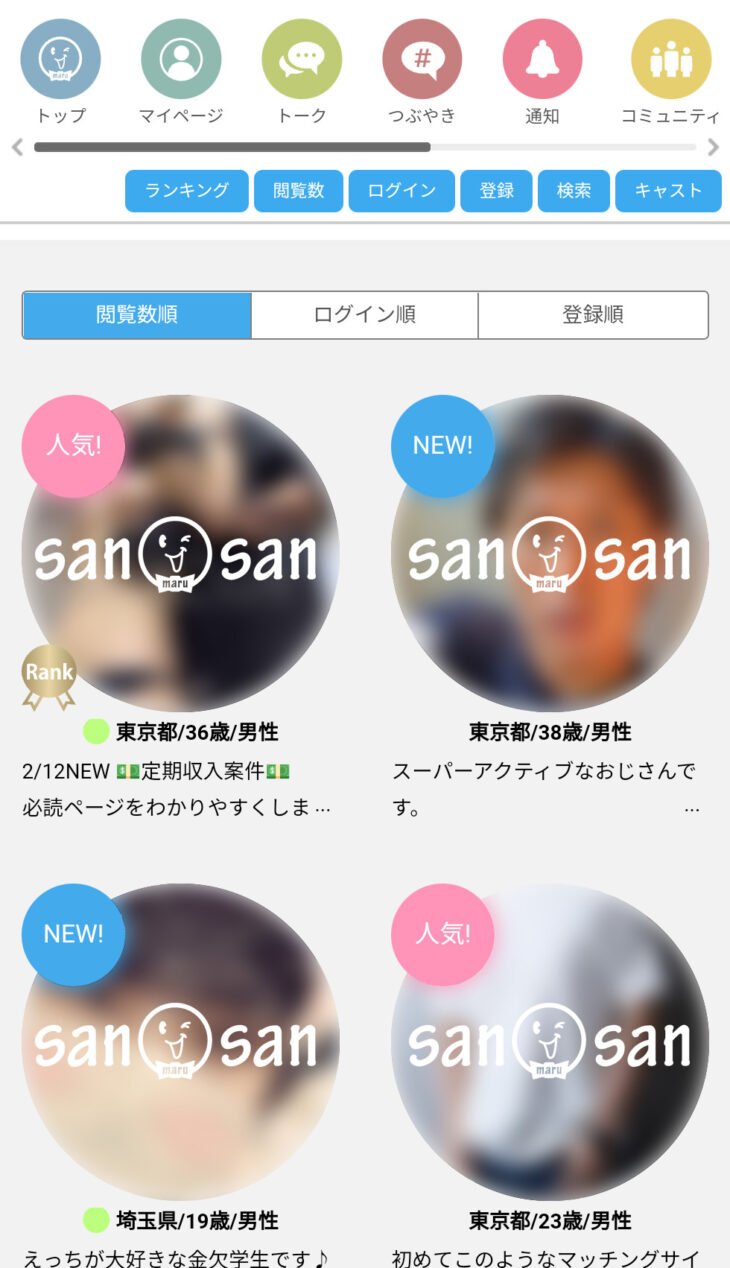This screenshot has height=1268, width=730.
Task: Tap the right arrow of menu scroller
Action: (713, 147)
